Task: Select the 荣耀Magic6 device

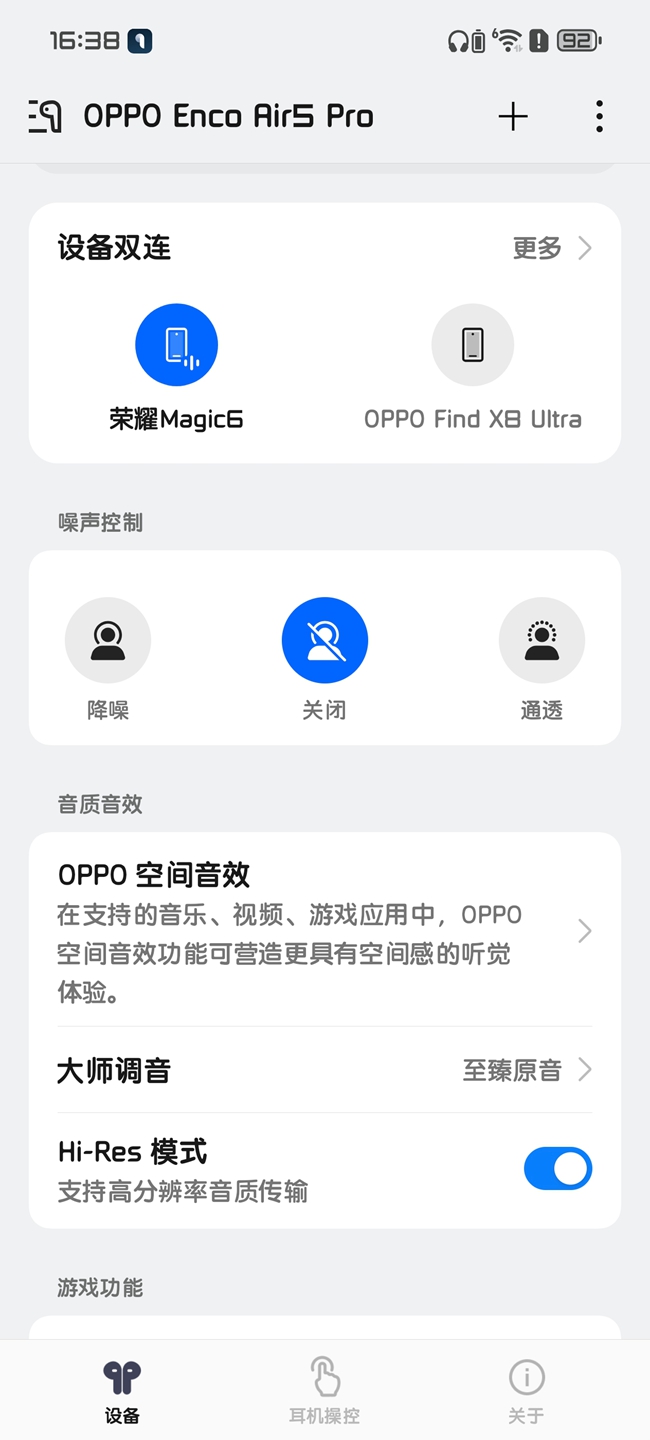Action: pos(177,345)
